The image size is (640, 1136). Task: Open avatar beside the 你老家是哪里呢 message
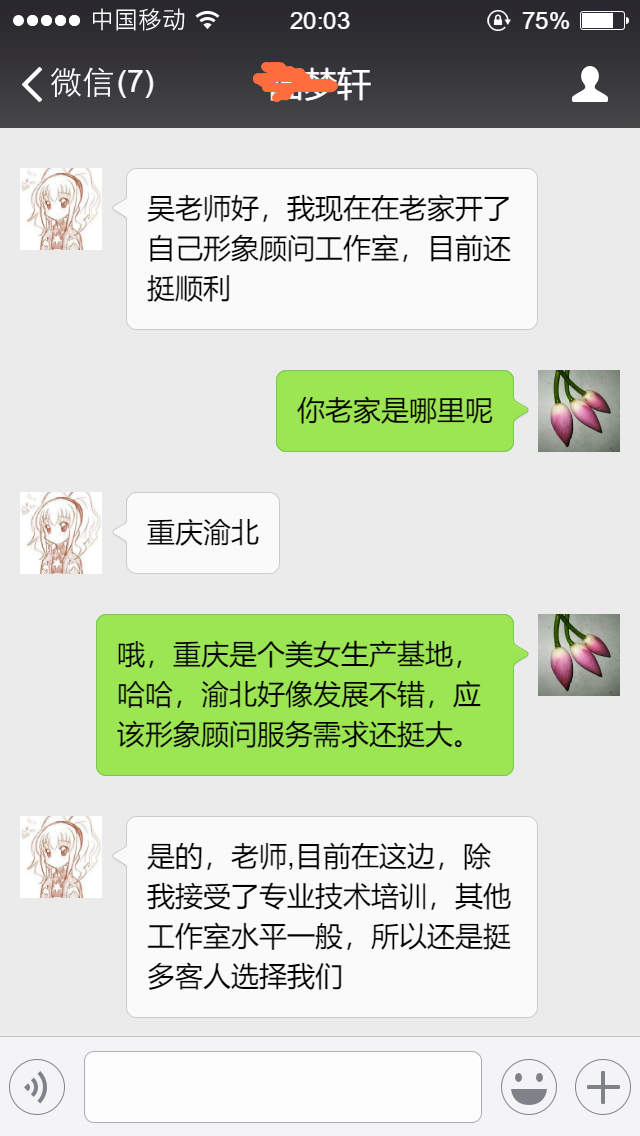[x=578, y=411]
